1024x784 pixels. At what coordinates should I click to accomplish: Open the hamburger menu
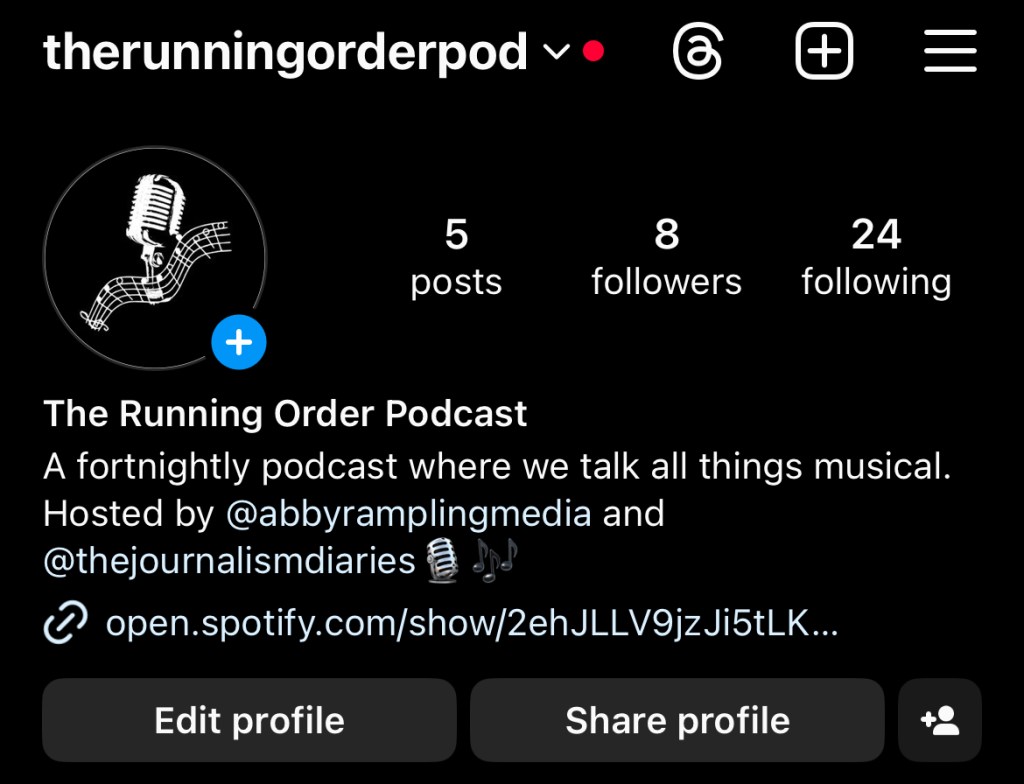click(x=949, y=51)
